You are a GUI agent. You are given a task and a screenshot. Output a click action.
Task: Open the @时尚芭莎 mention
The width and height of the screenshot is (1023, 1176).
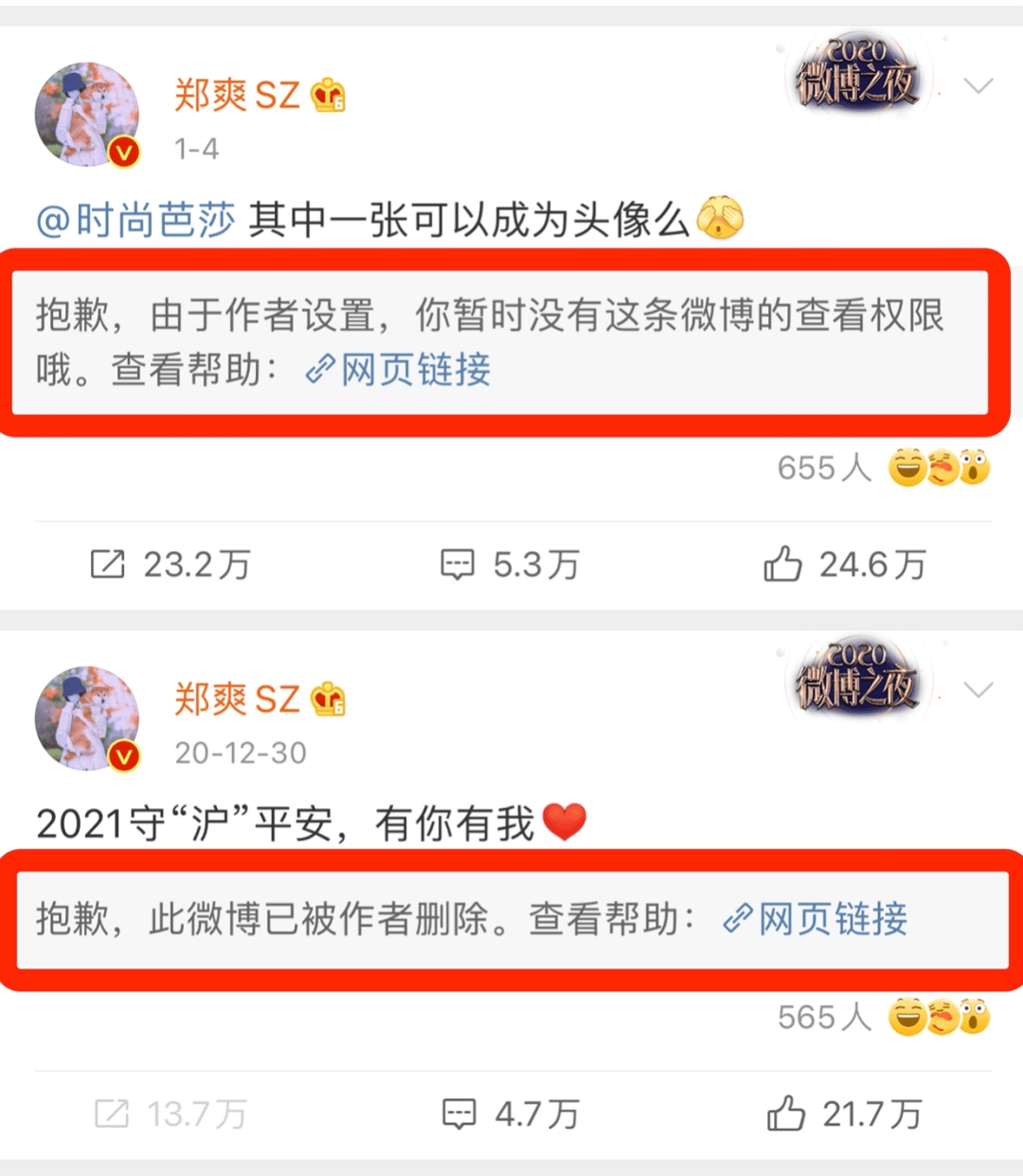click(x=136, y=221)
